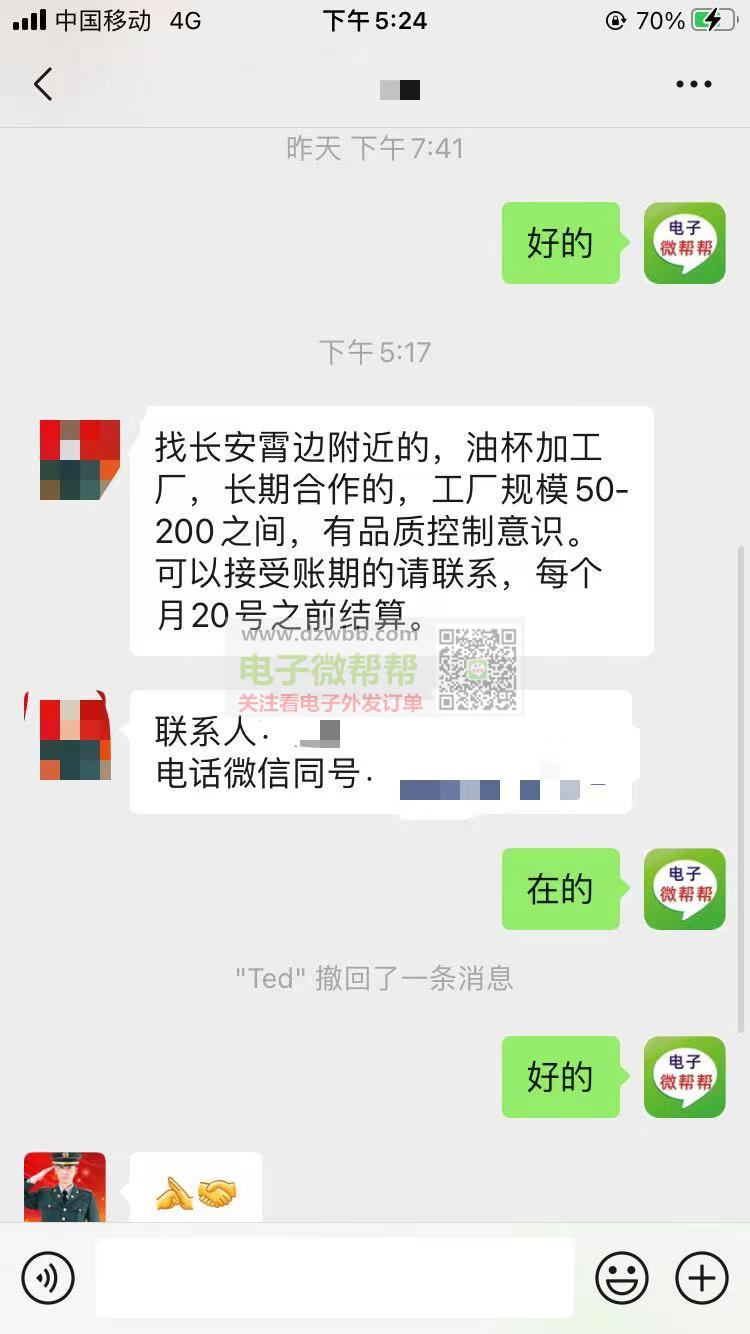Open own avatar beside the 在的 message
This screenshot has width=750, height=1334.
coord(685,889)
